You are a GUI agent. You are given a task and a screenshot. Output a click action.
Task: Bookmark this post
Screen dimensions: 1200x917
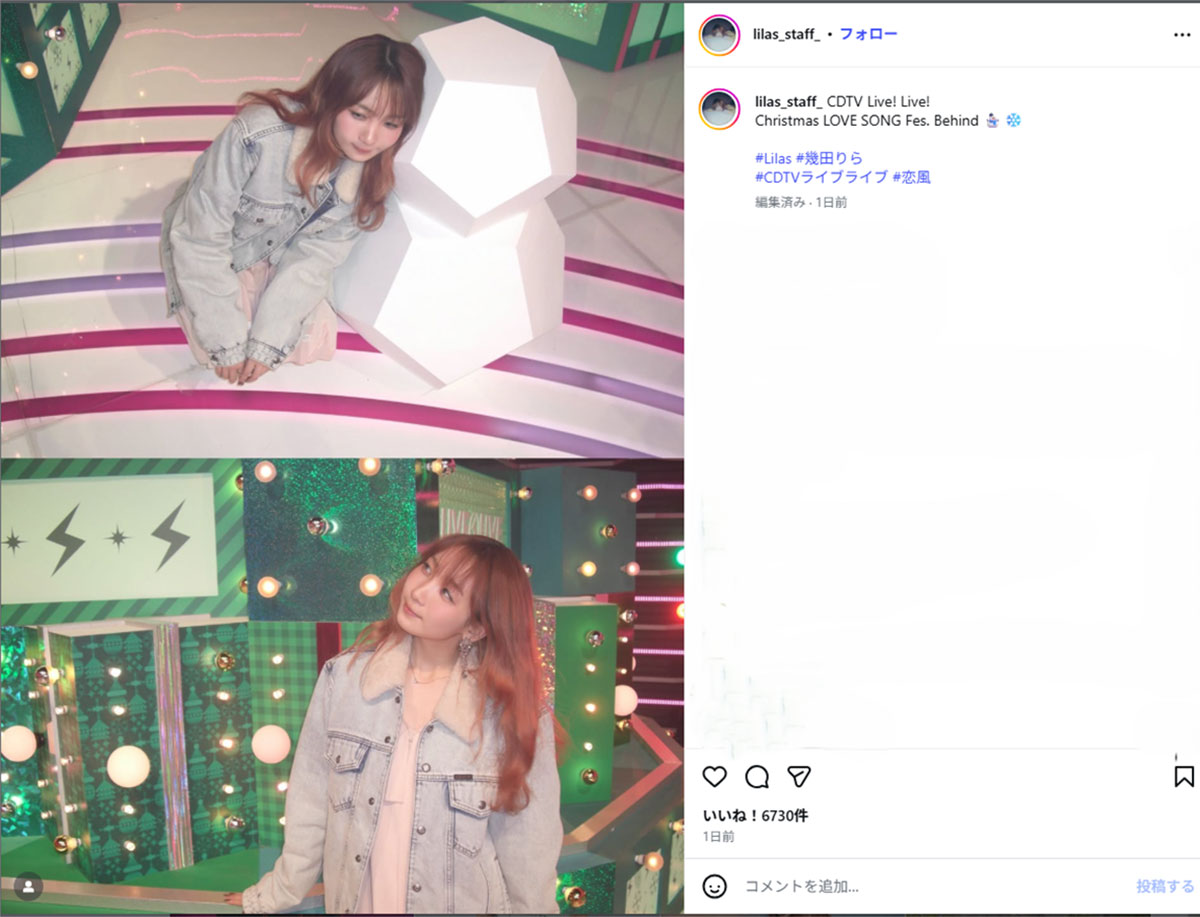point(1183,776)
